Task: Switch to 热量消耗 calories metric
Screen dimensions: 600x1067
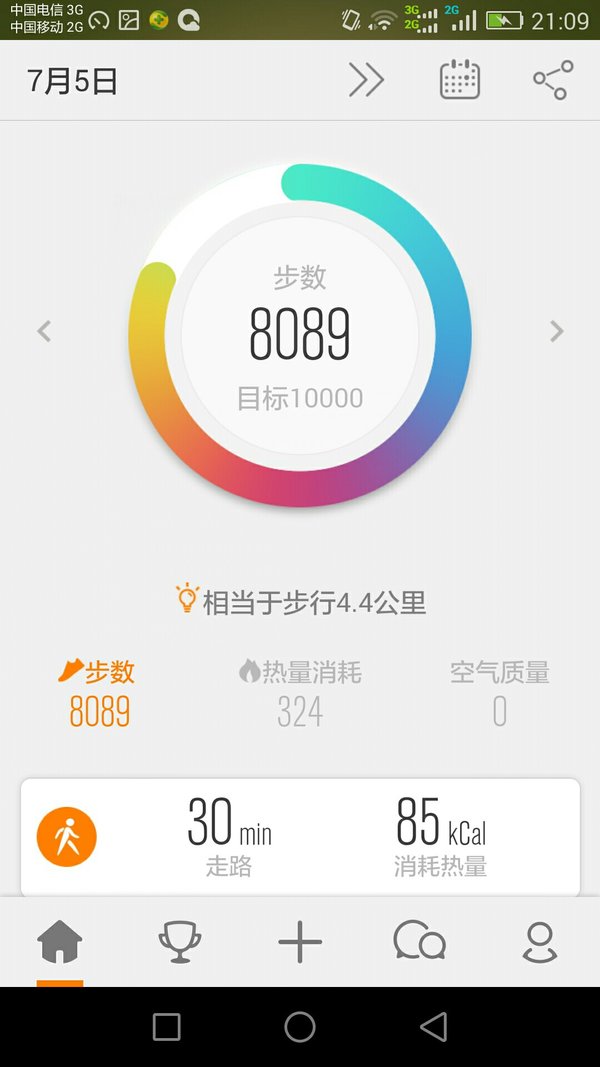Action: click(300, 693)
